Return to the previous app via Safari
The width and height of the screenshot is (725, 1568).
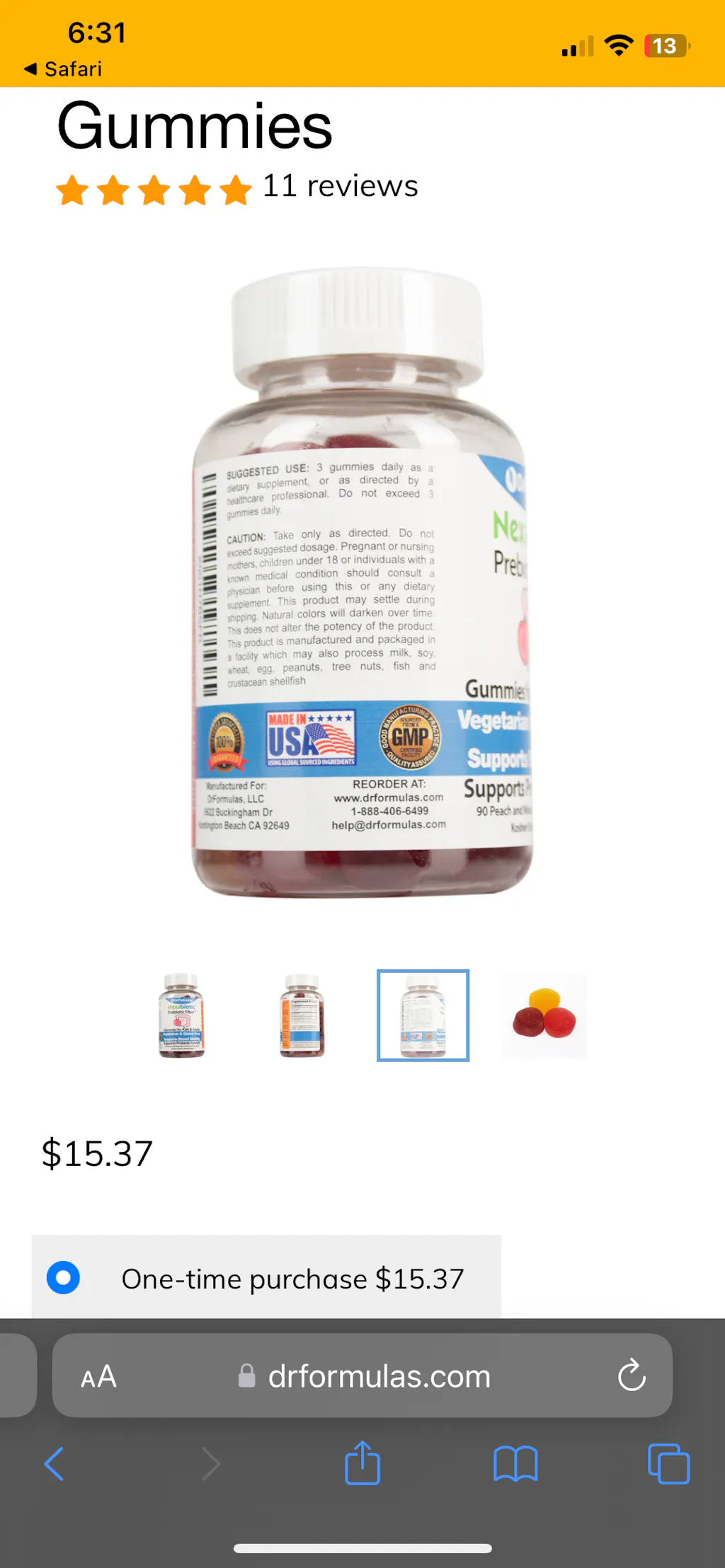(x=62, y=69)
